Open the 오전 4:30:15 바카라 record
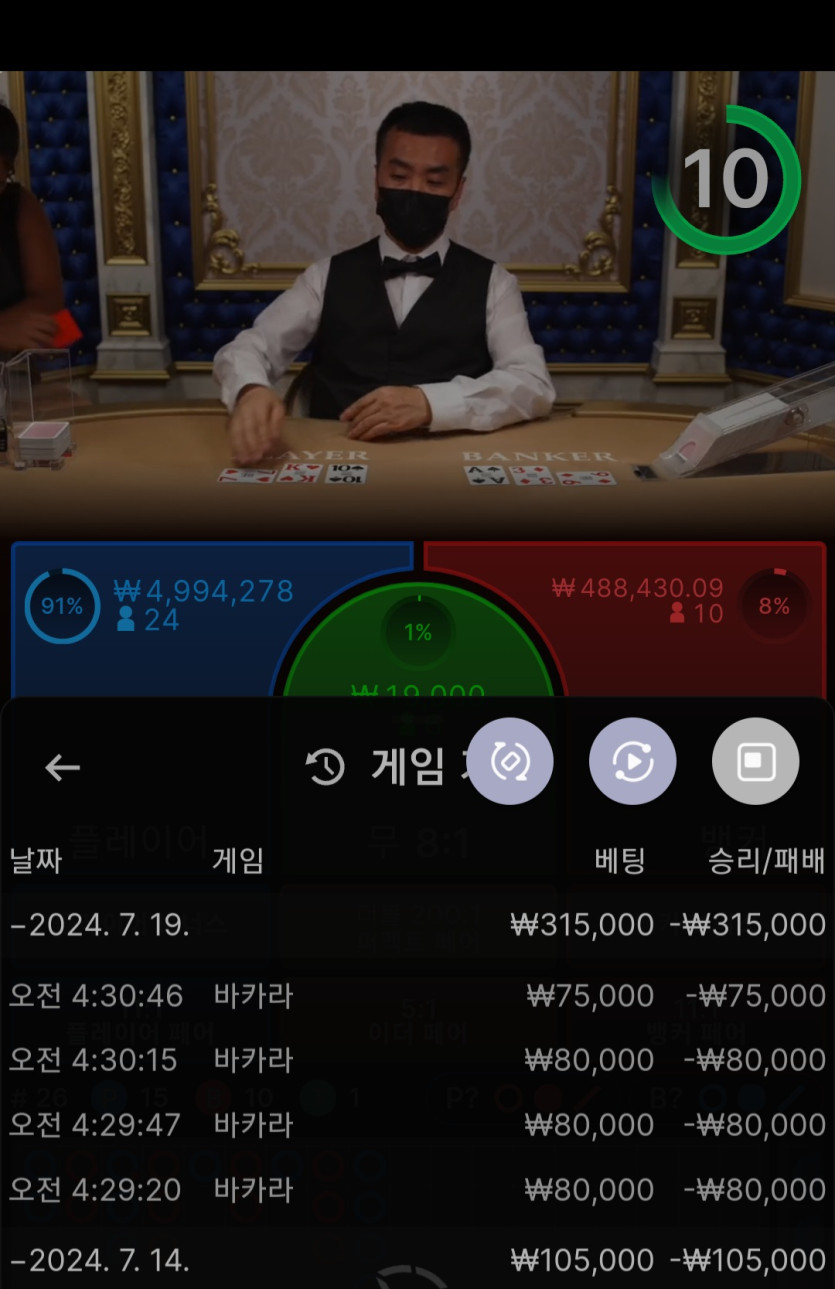The height and width of the screenshot is (1289, 835). pyautogui.click(x=417, y=1060)
